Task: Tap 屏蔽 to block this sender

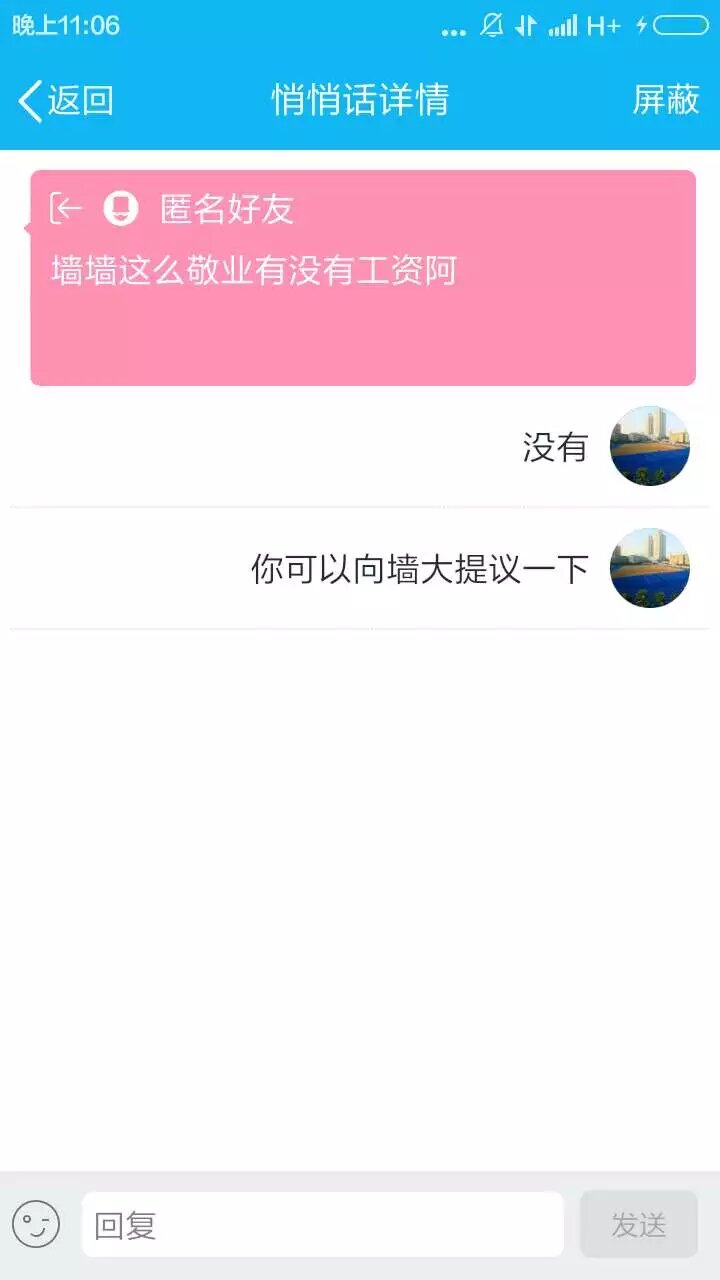Action: [x=666, y=100]
